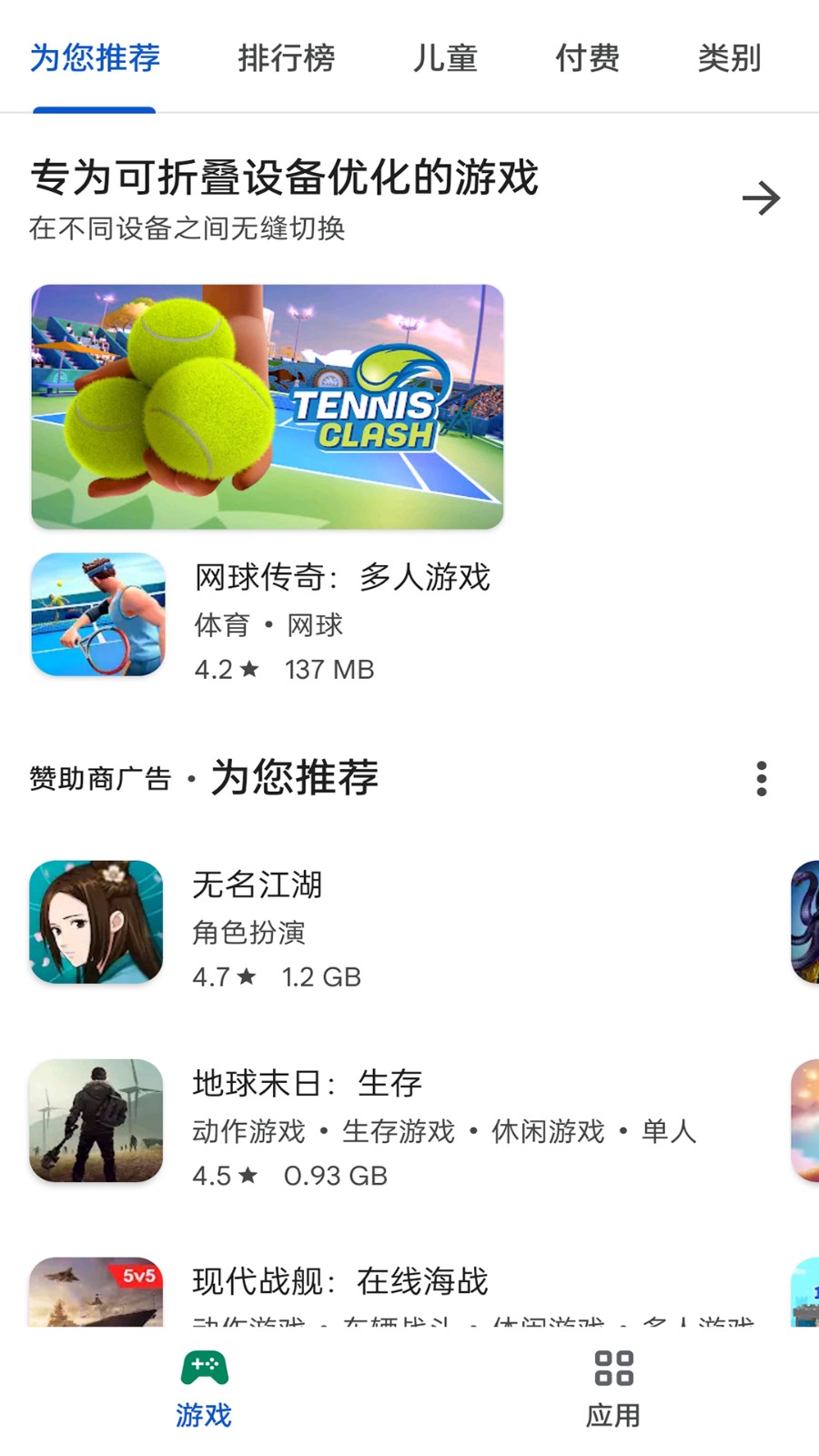The width and height of the screenshot is (819, 1456).
Task: Open the 付费 tab
Action: pos(588,57)
